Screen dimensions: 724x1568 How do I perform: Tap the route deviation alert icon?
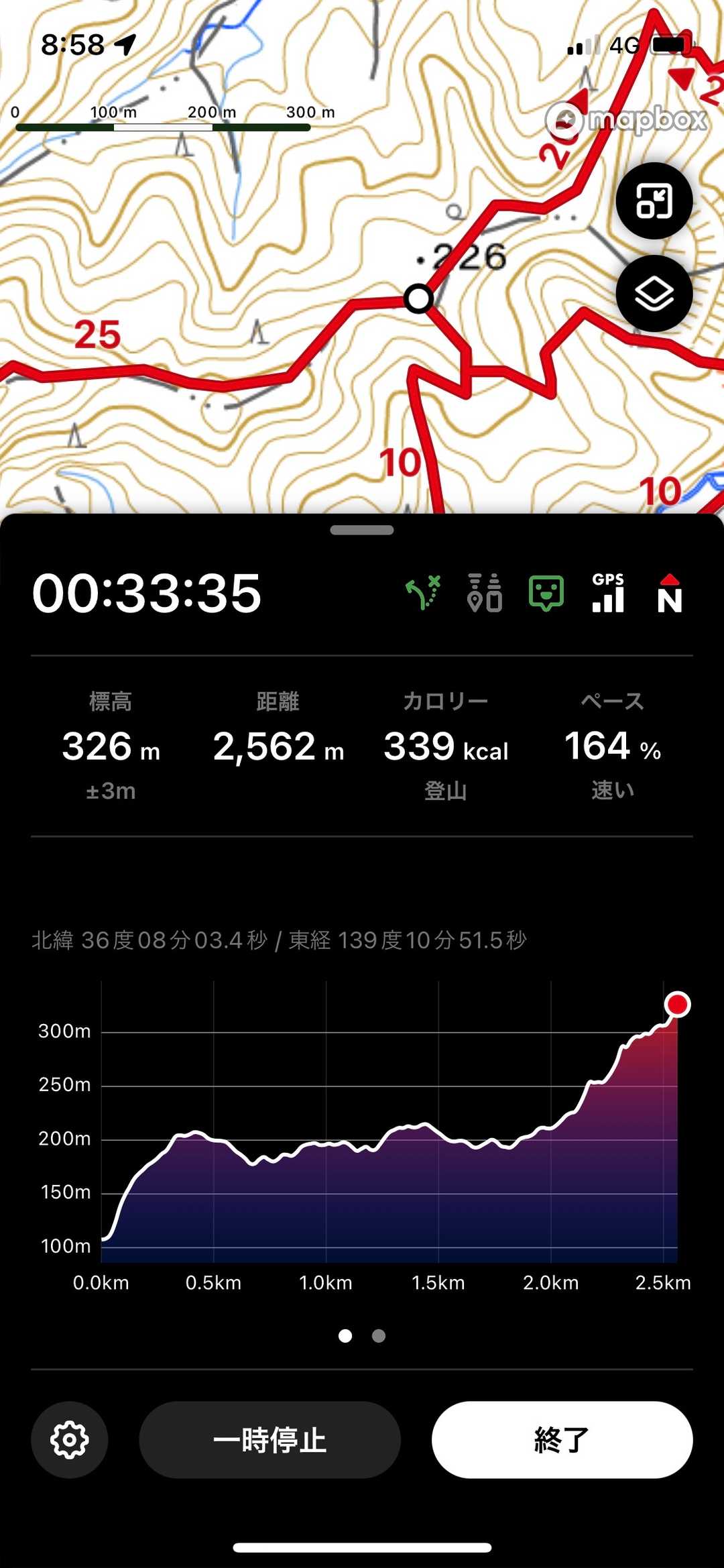(x=423, y=593)
